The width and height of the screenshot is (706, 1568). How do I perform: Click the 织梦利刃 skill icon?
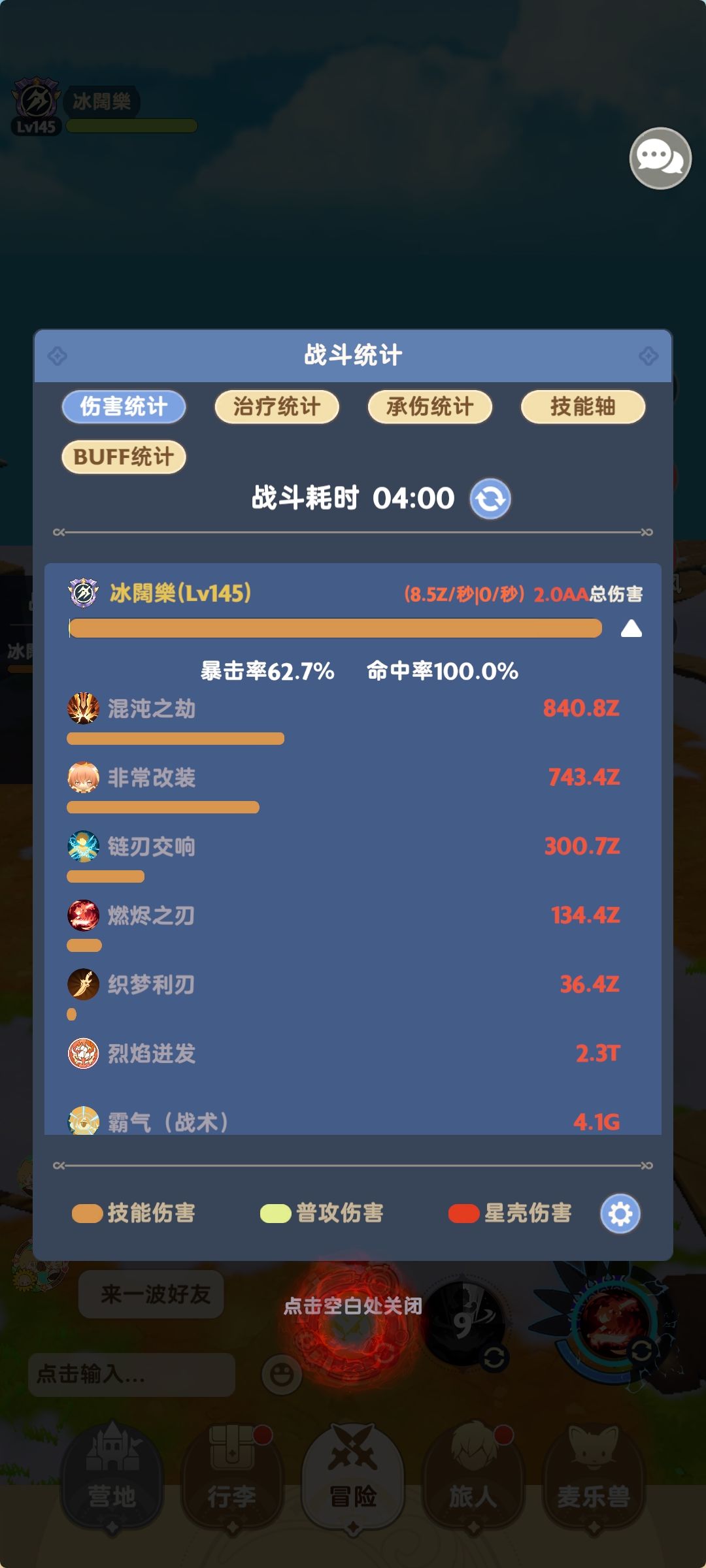pos(84,983)
